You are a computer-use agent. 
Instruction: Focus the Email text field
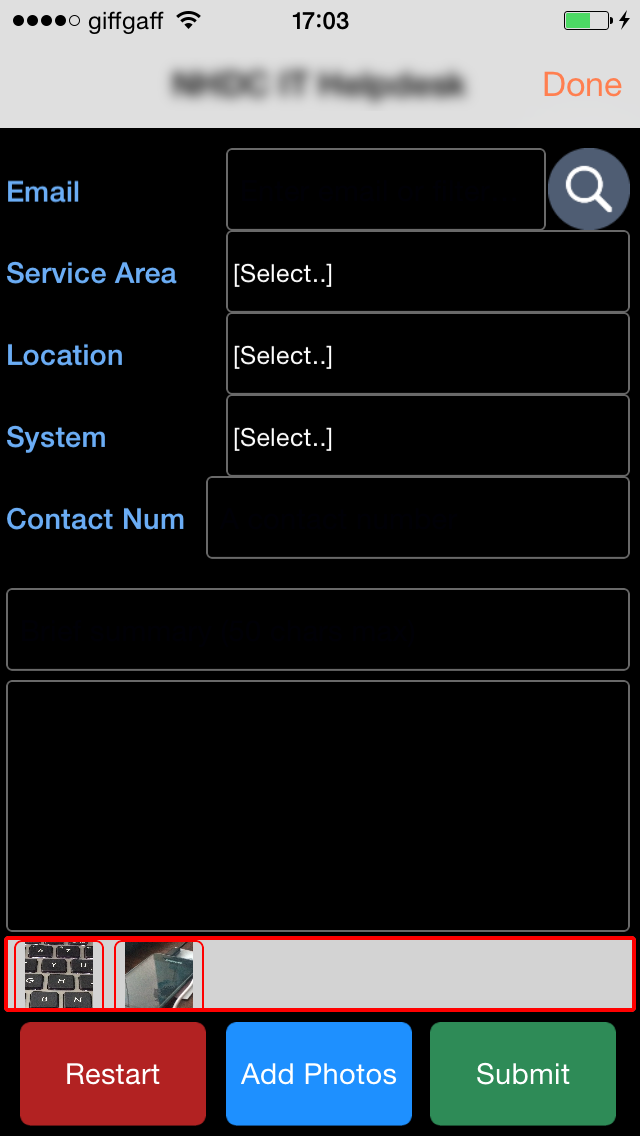(x=386, y=189)
